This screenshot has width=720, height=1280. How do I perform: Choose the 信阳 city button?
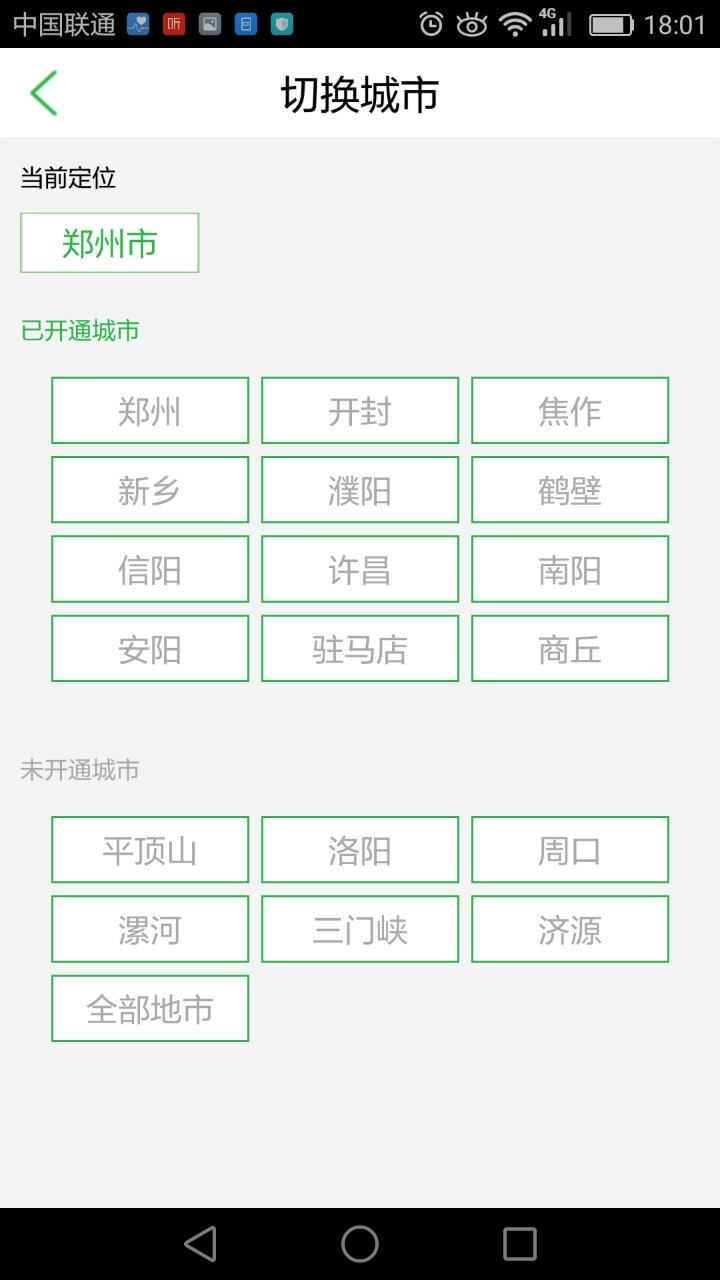(x=150, y=569)
